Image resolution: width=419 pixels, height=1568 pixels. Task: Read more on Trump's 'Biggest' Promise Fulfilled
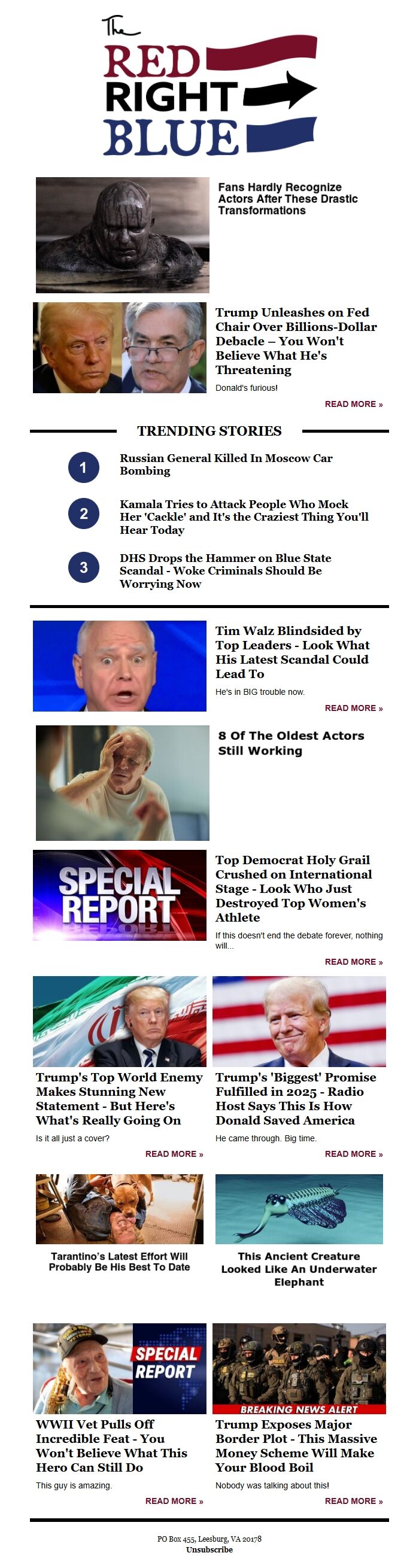click(353, 1154)
